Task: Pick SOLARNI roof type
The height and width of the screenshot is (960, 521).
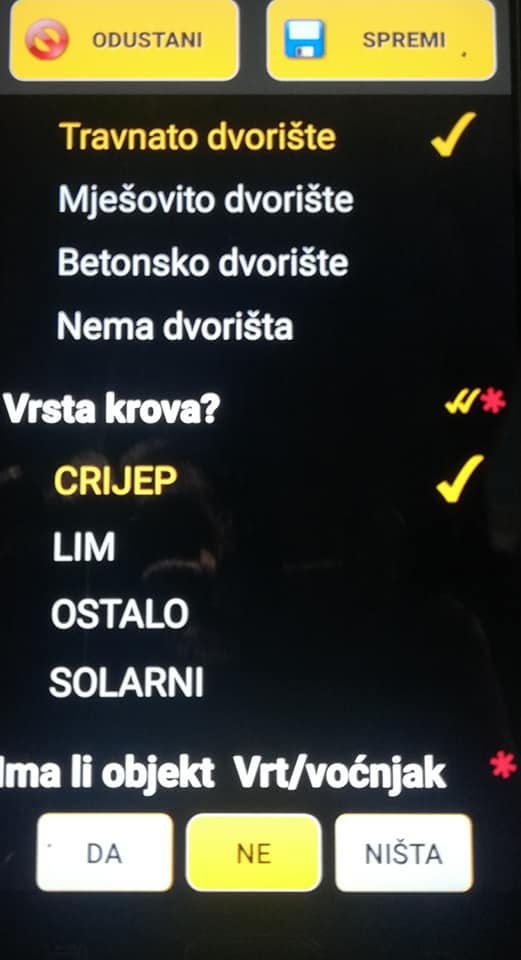Action: (267, 682)
